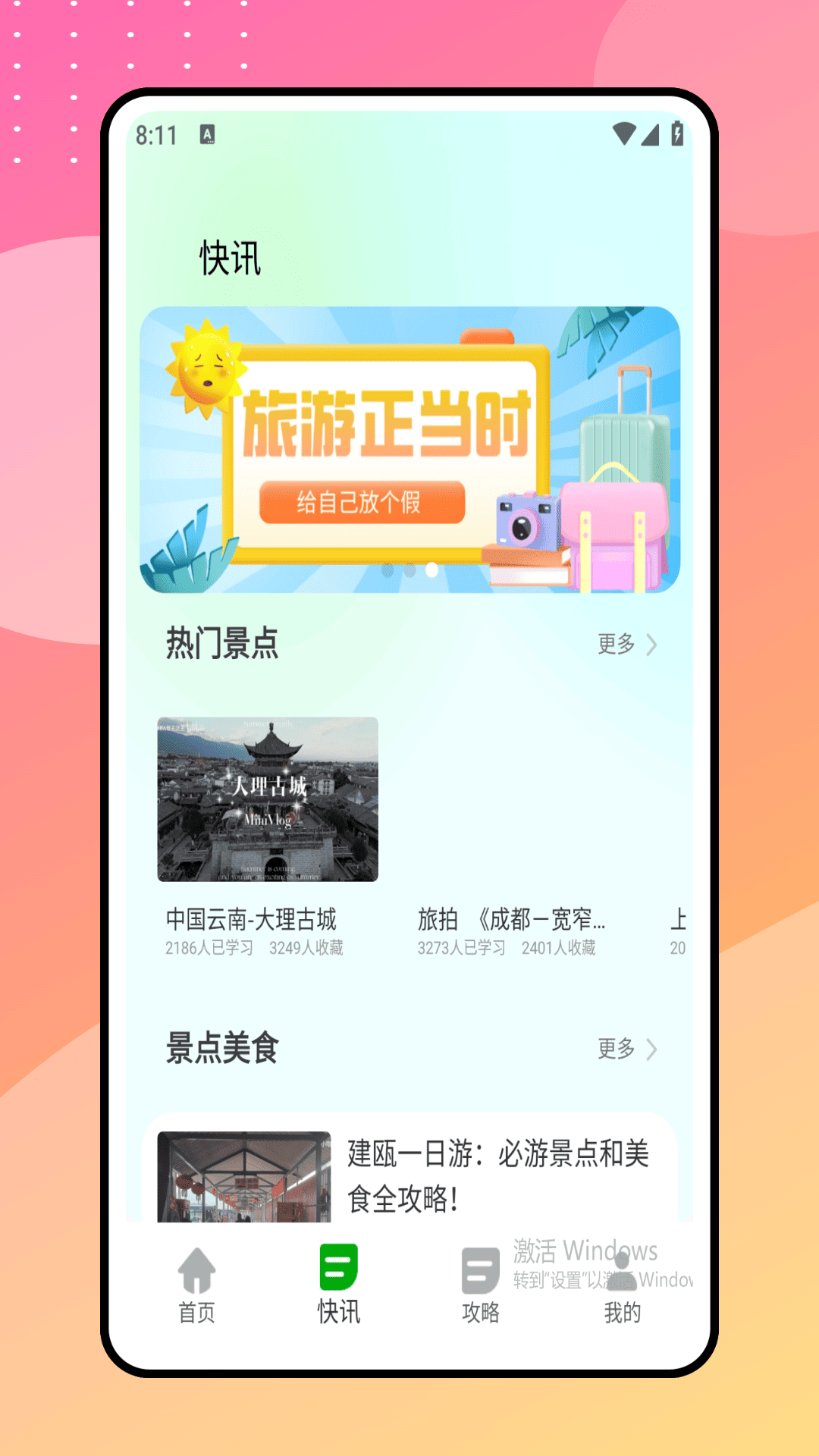Tap the signal strength icon
Image resolution: width=819 pixels, height=1456 pixels.
[x=651, y=133]
